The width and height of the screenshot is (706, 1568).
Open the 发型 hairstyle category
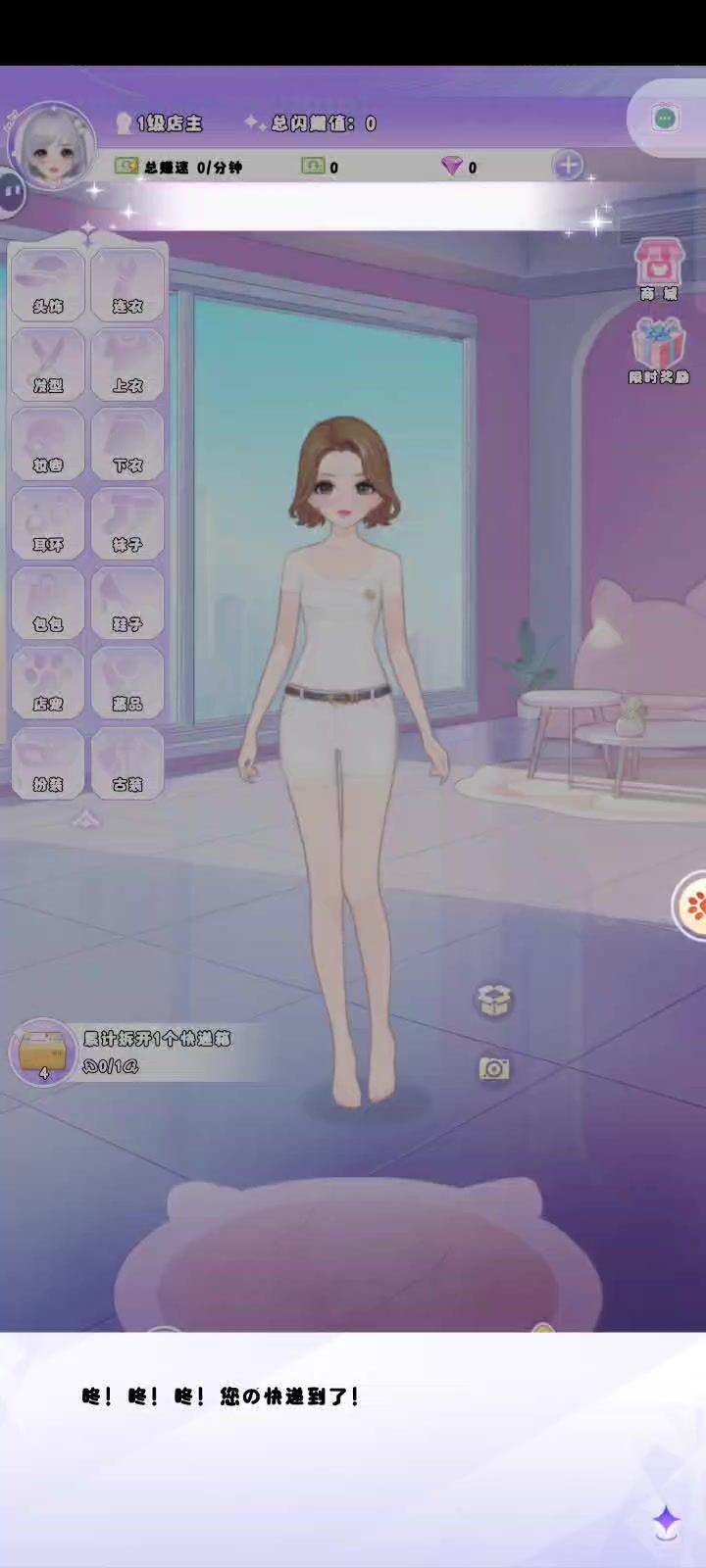tap(48, 365)
